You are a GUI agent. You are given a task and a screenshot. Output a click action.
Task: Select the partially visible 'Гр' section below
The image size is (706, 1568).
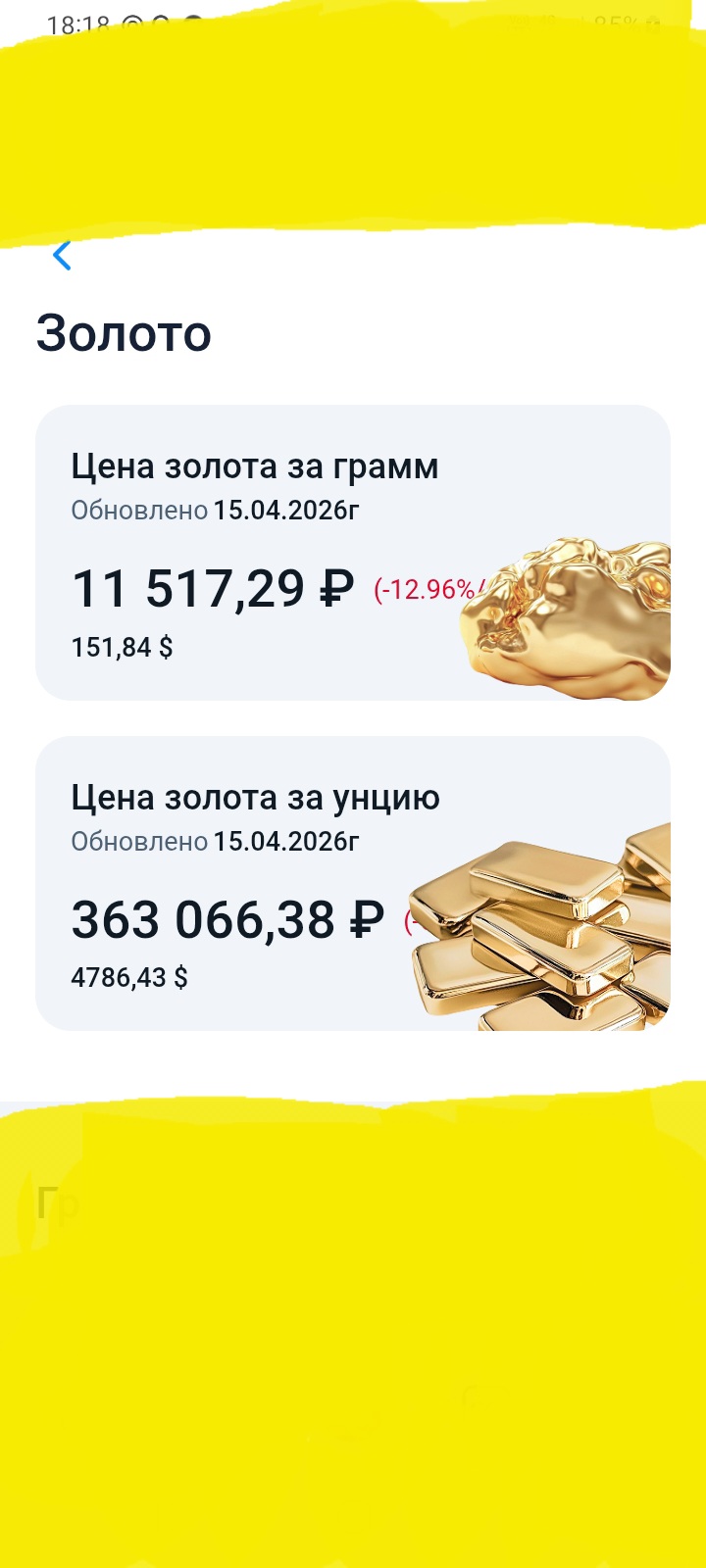point(56,1205)
